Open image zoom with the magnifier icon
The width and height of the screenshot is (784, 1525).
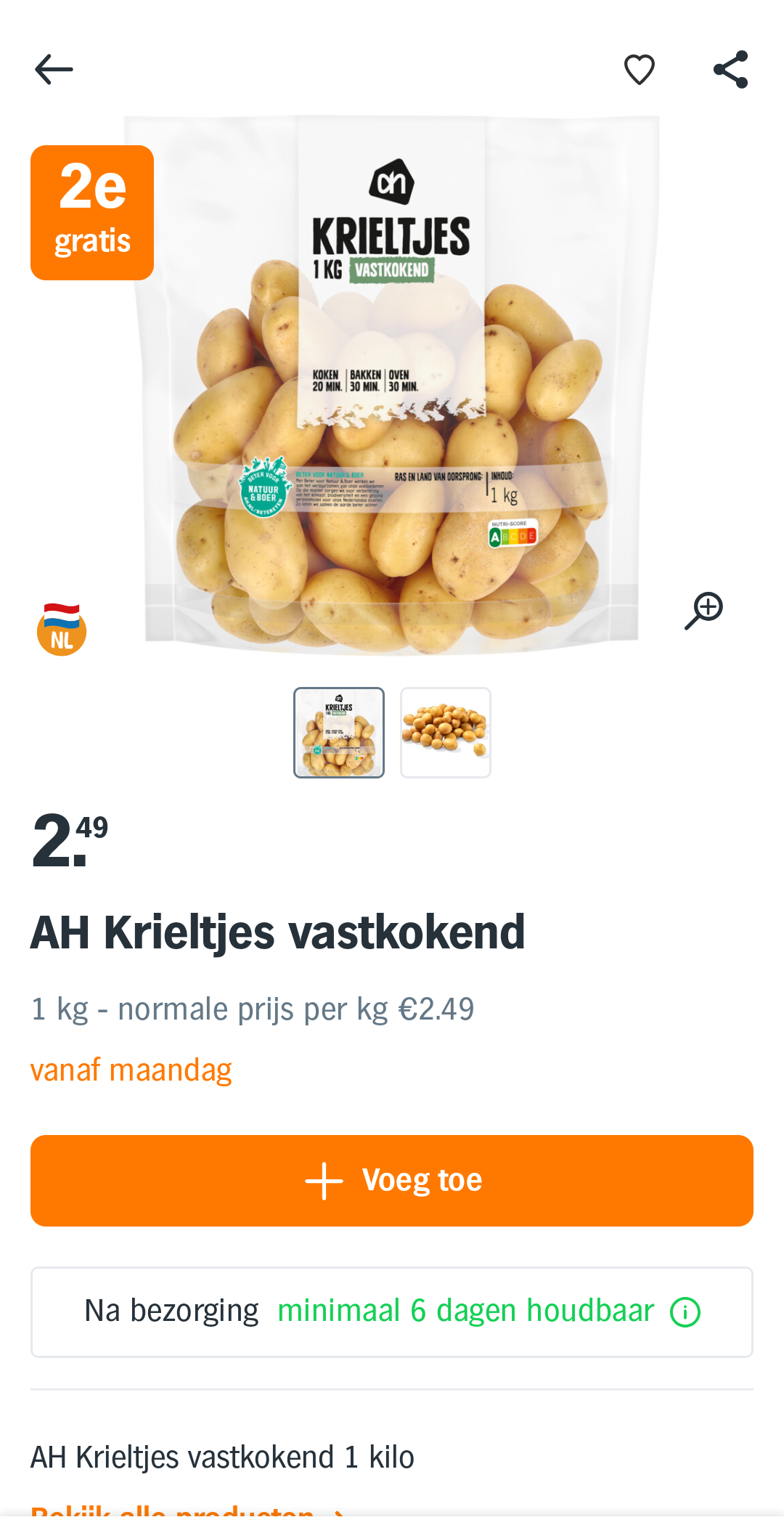coord(702,610)
